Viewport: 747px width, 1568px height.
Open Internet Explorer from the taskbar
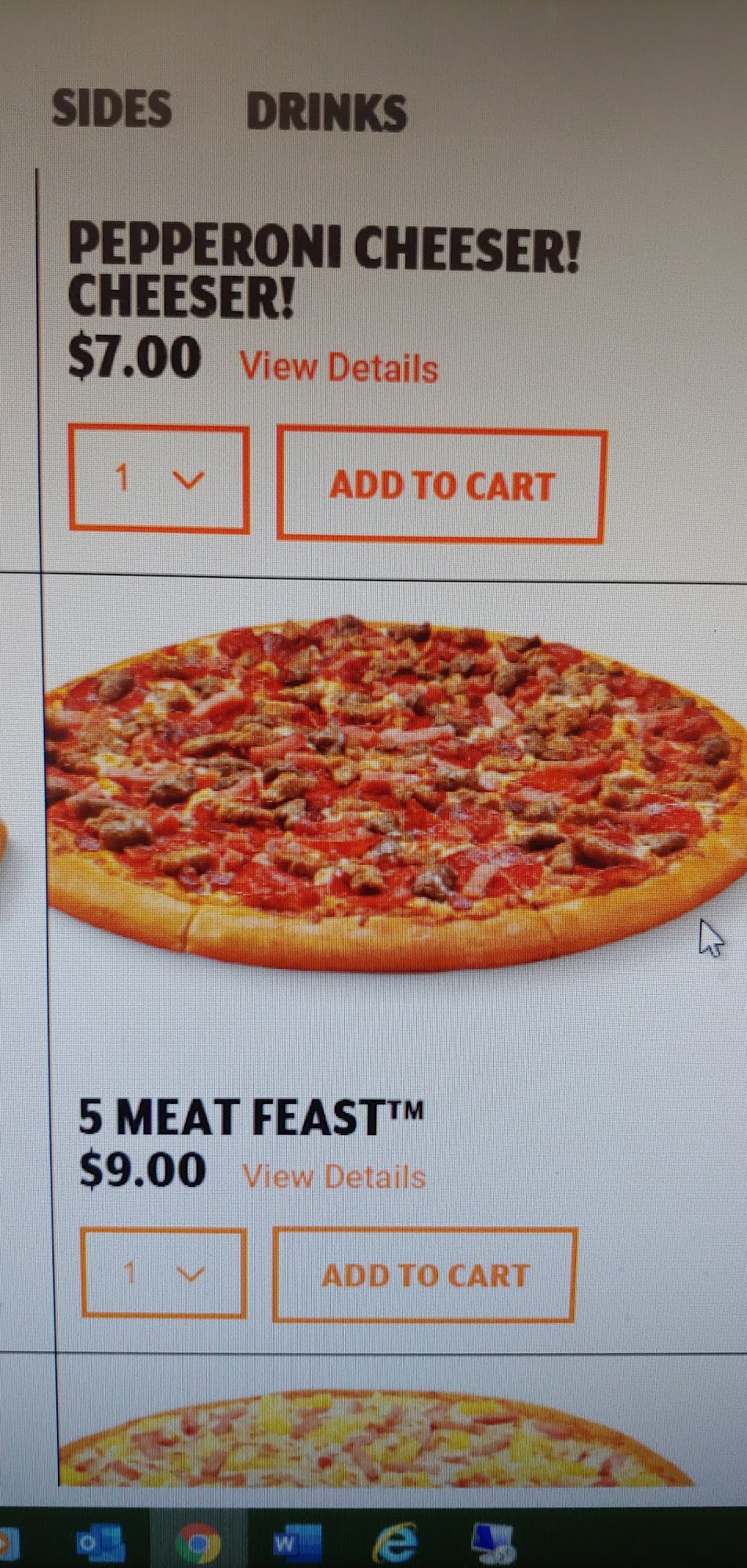point(395,1543)
